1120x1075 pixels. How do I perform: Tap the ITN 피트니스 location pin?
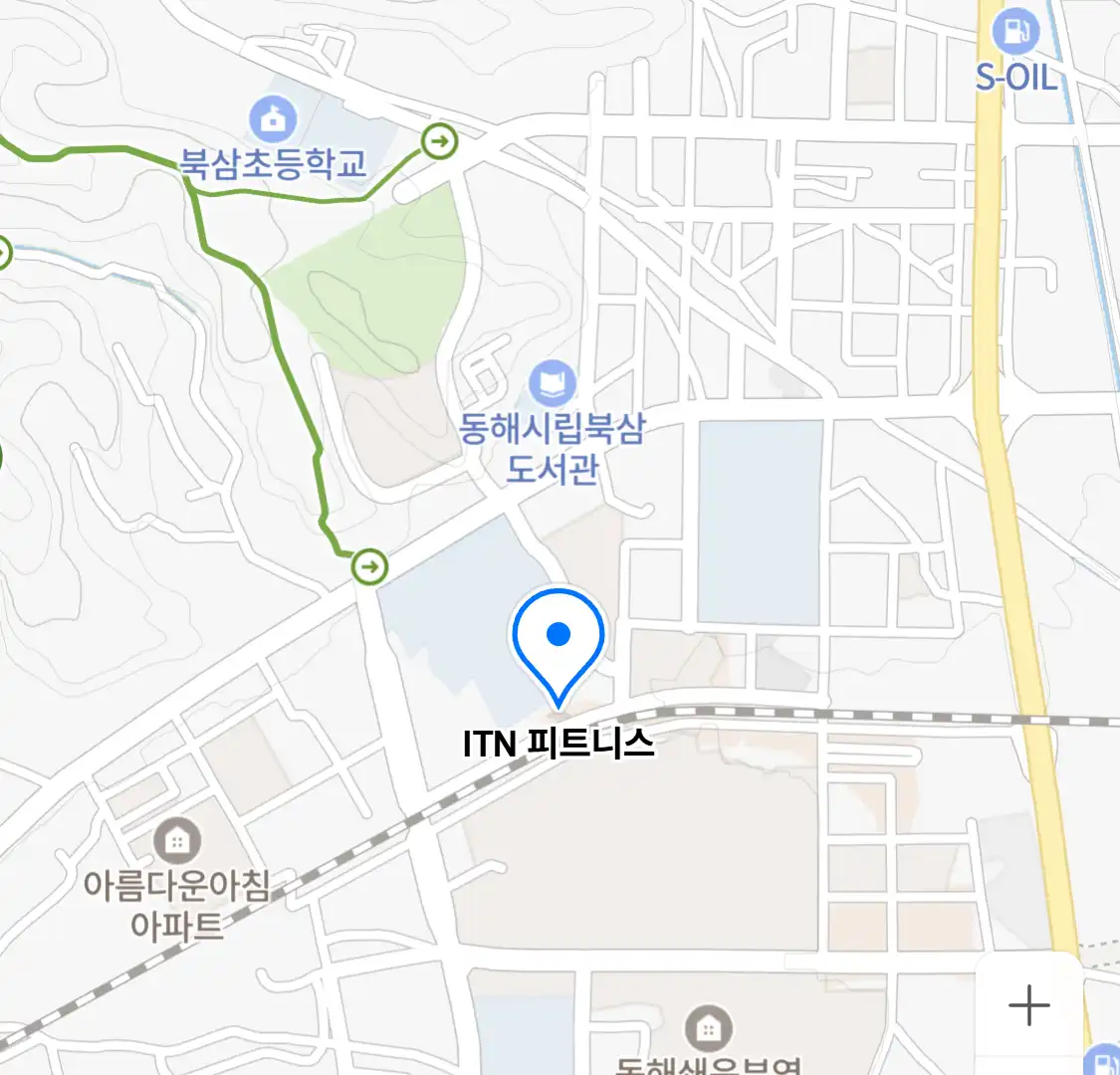559,637
